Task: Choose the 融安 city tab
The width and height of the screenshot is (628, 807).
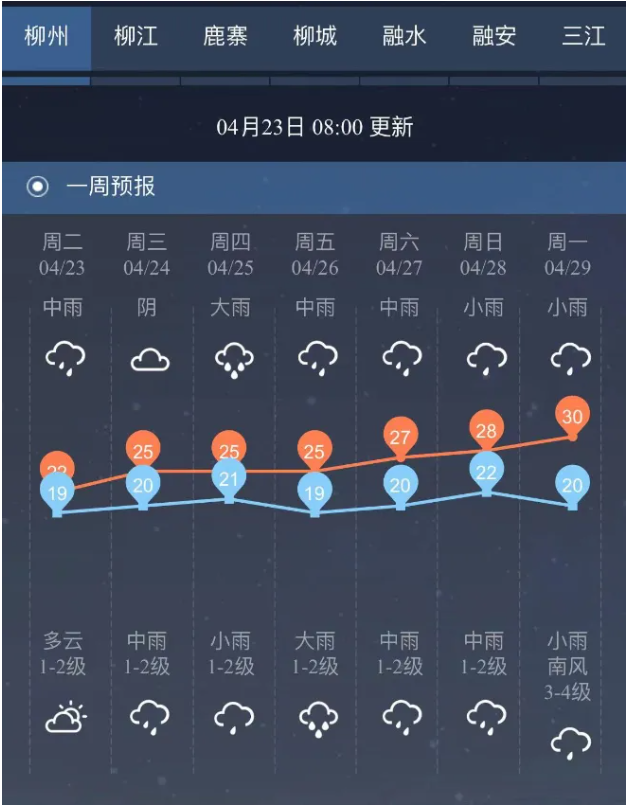Action: pos(494,38)
